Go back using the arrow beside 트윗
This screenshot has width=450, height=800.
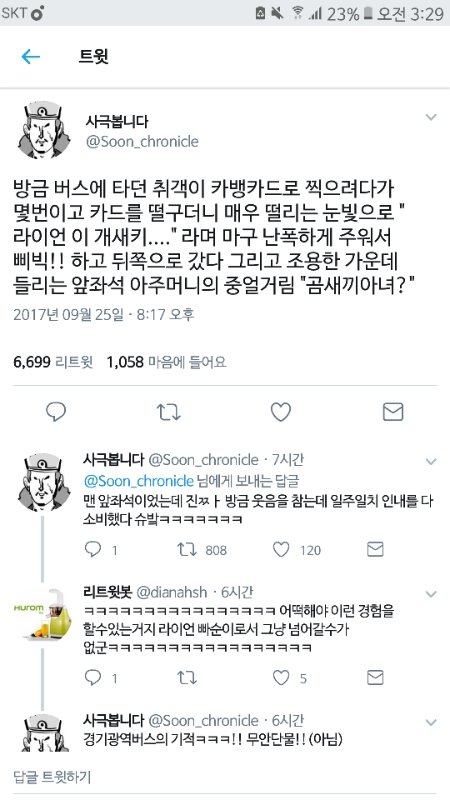point(31,56)
